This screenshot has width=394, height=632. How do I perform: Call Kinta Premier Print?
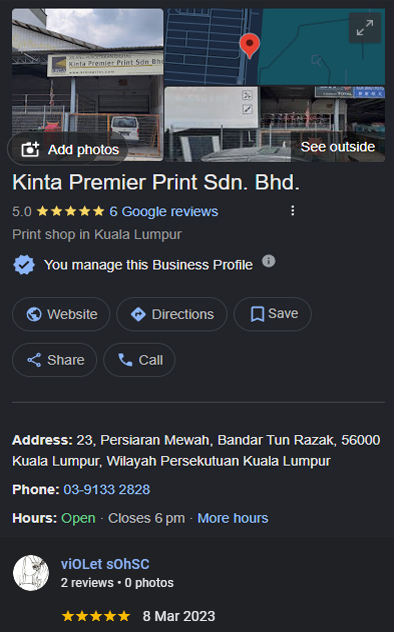[139, 360]
